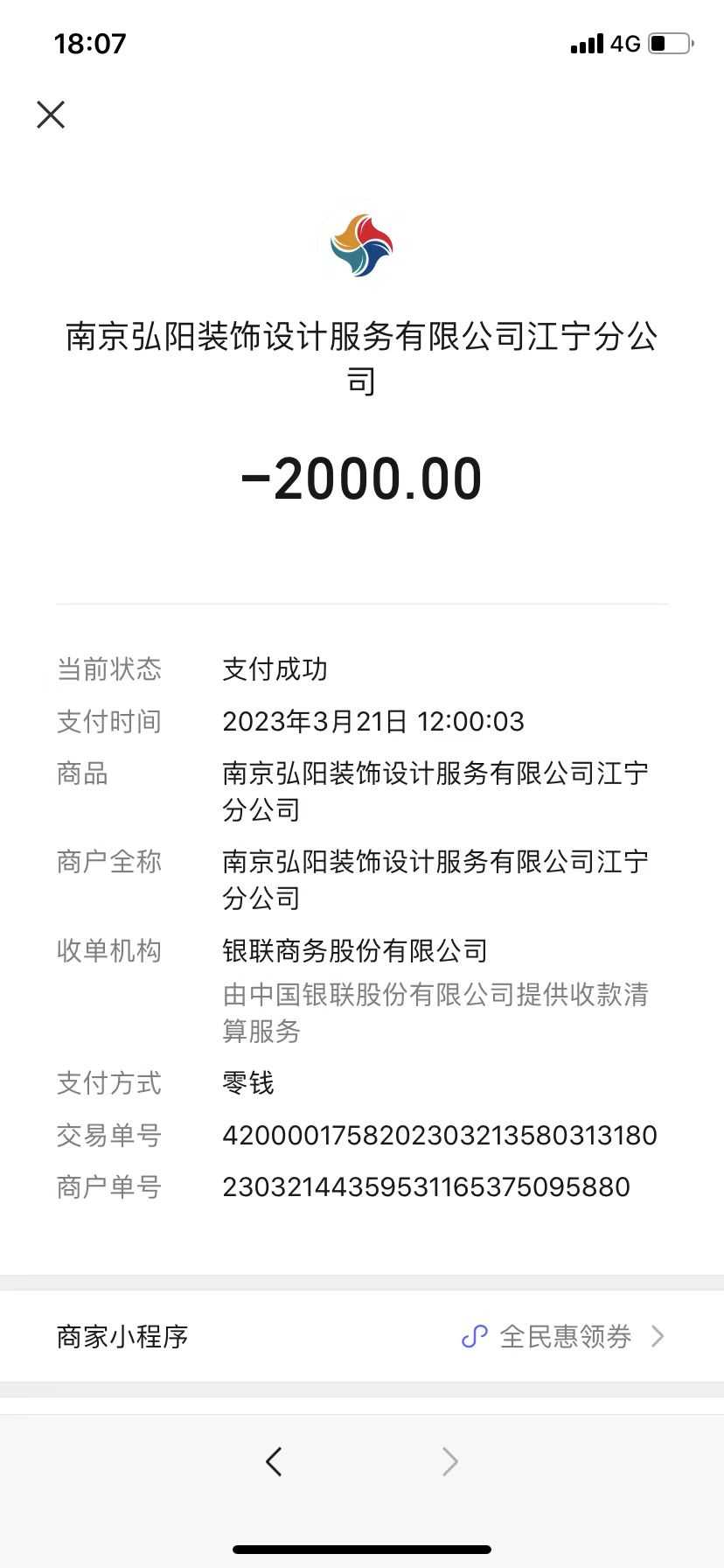Go back with the bottom left arrow
The image size is (724, 1568).
pos(274,1460)
